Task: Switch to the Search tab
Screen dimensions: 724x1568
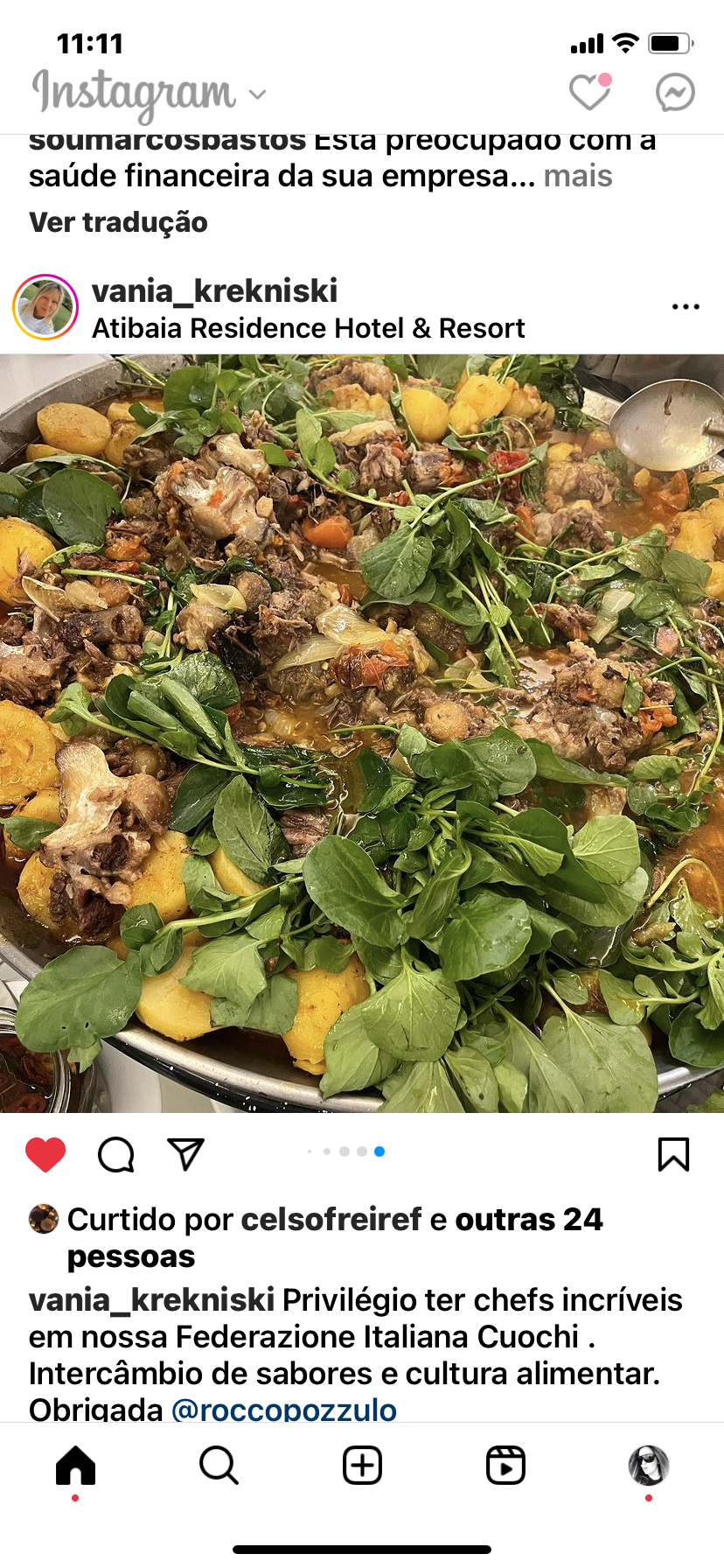Action: [x=219, y=1465]
